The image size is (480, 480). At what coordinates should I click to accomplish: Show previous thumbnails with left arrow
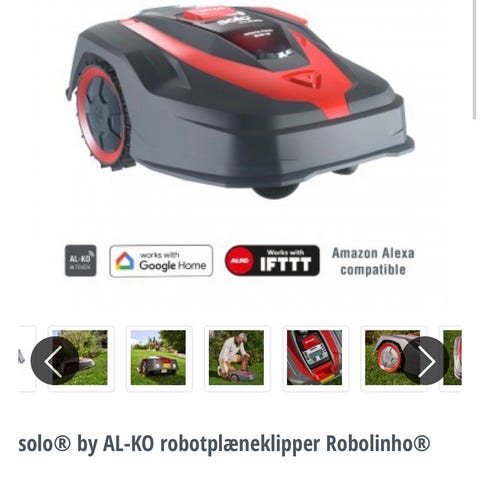(x=55, y=361)
